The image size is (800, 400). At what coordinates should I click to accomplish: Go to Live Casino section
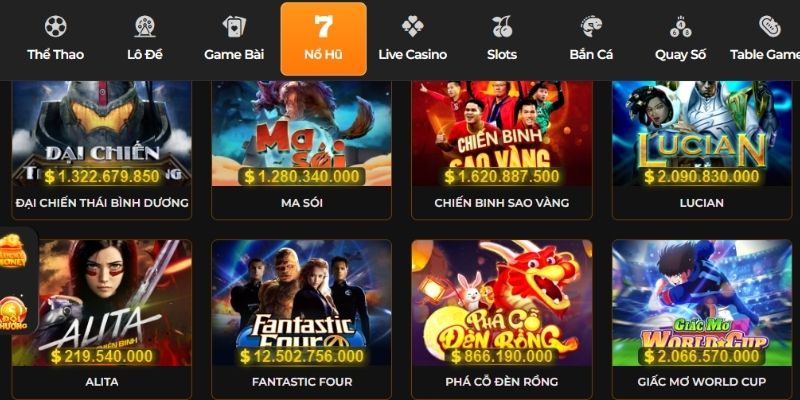pyautogui.click(x=413, y=39)
